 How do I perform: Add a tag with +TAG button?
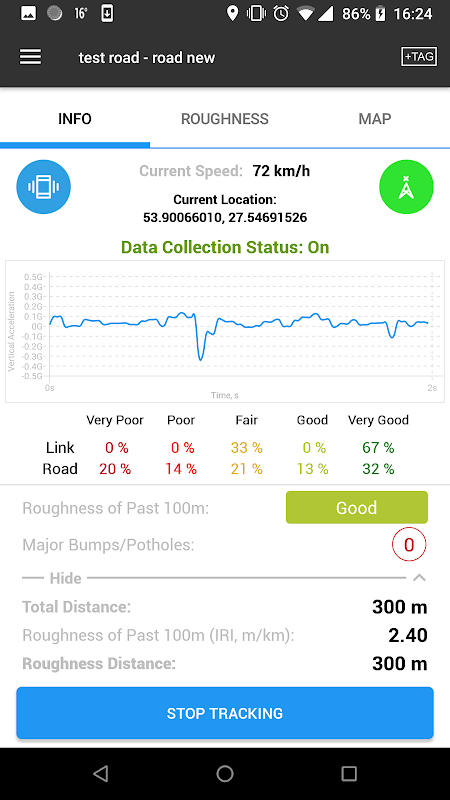(x=418, y=57)
